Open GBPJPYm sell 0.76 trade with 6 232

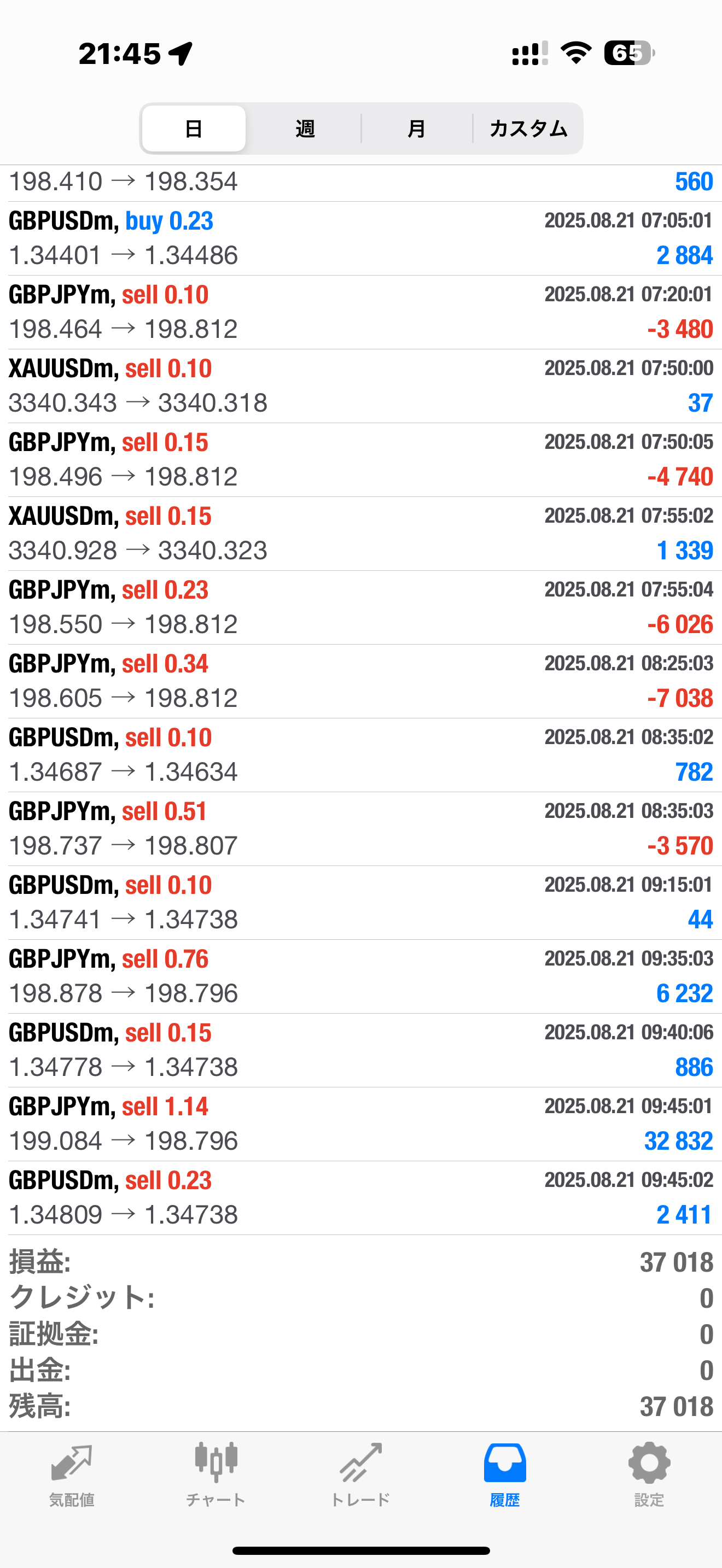(361, 976)
